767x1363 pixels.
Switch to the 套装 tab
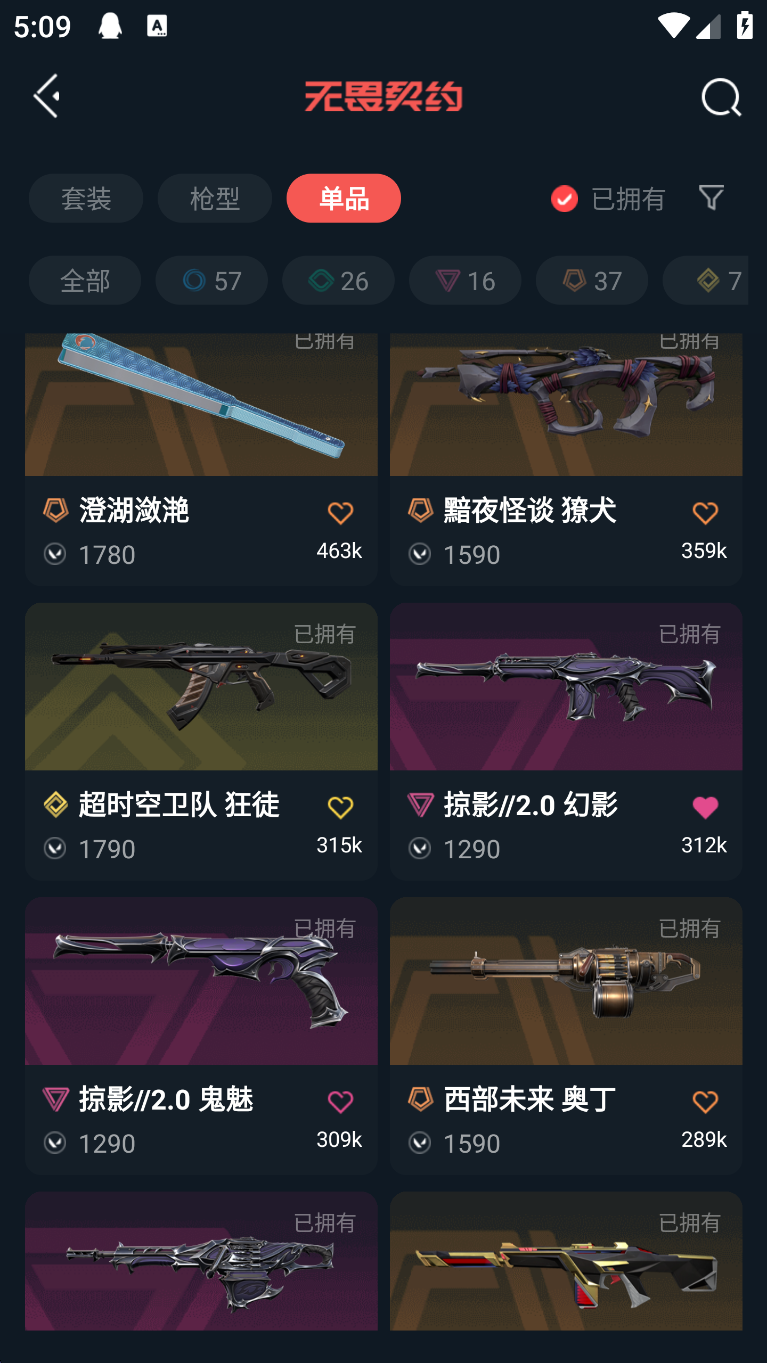86,198
